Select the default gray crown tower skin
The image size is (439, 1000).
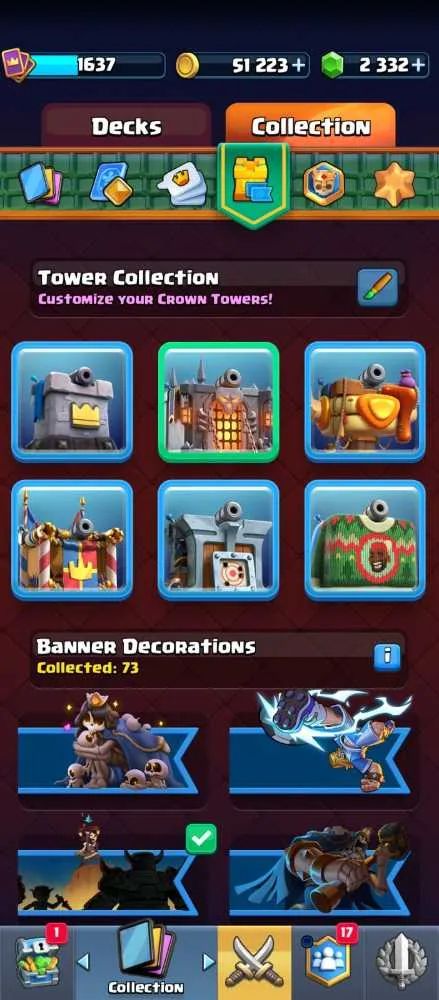pos(72,402)
